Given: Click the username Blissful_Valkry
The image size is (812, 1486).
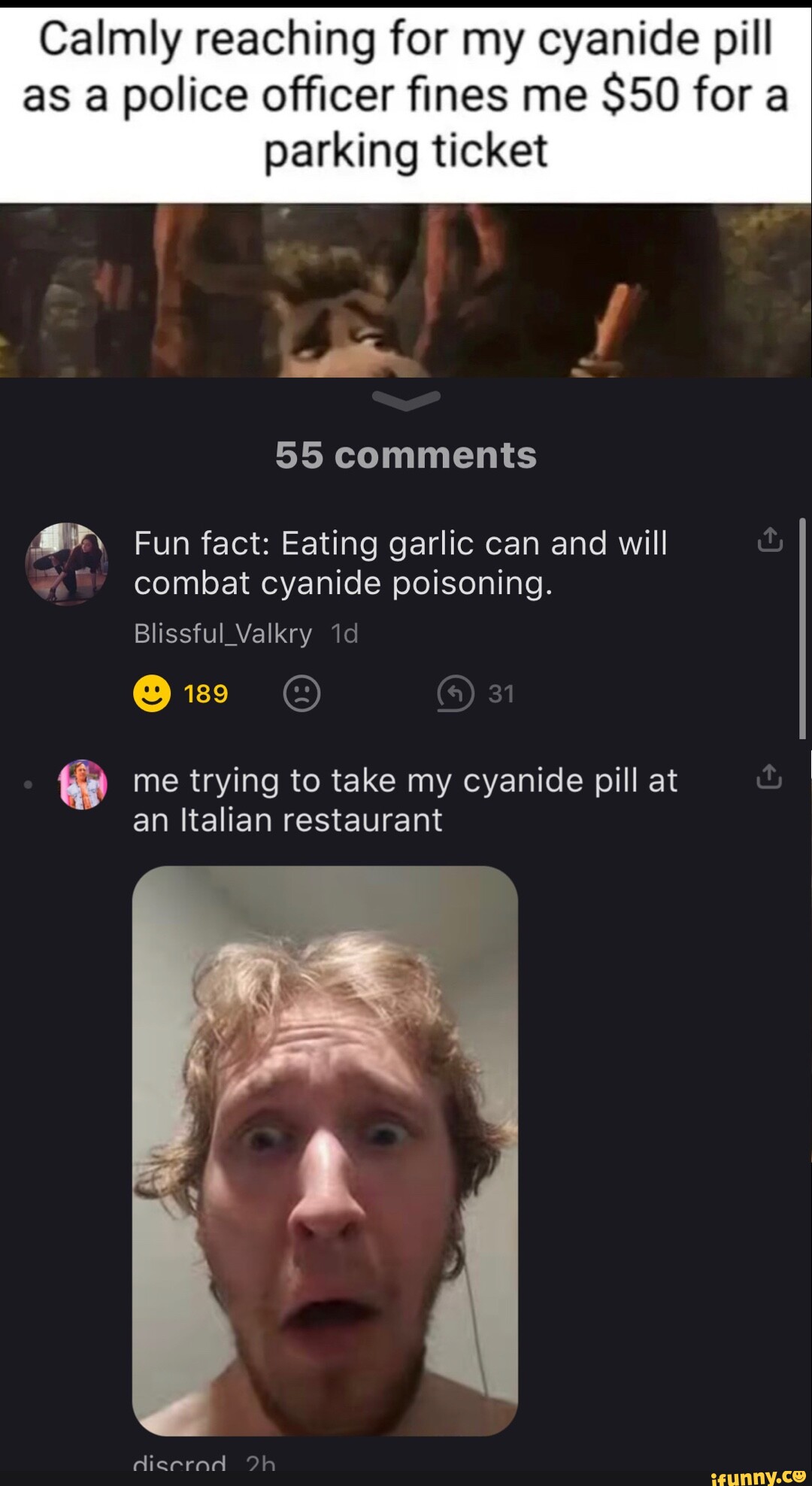Looking at the screenshot, I should [x=223, y=634].
